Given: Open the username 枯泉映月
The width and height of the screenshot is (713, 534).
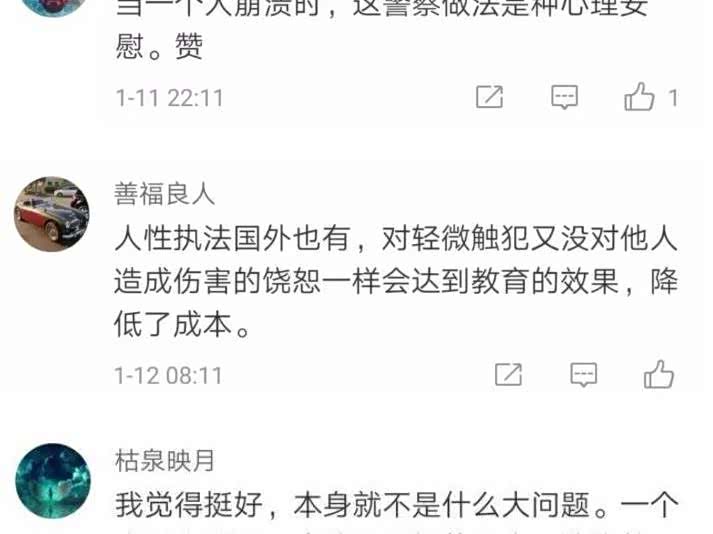Looking at the screenshot, I should tap(165, 461).
